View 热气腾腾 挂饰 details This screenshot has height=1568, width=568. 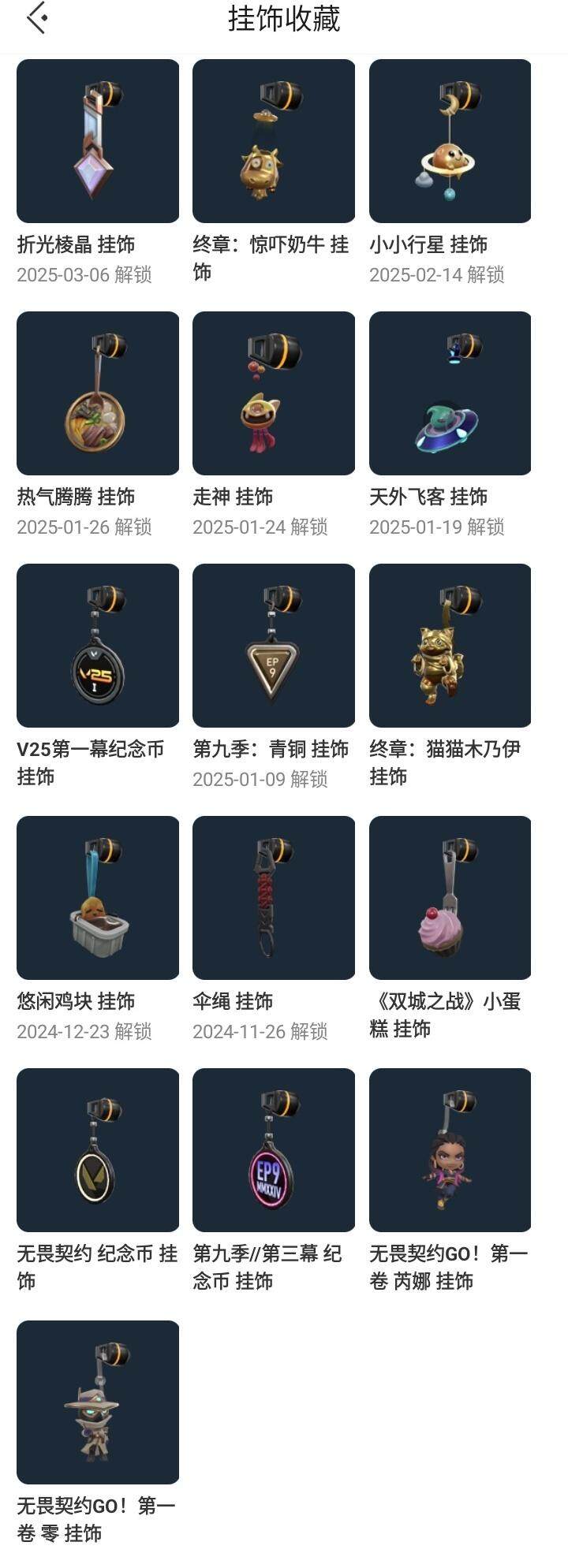click(x=98, y=393)
